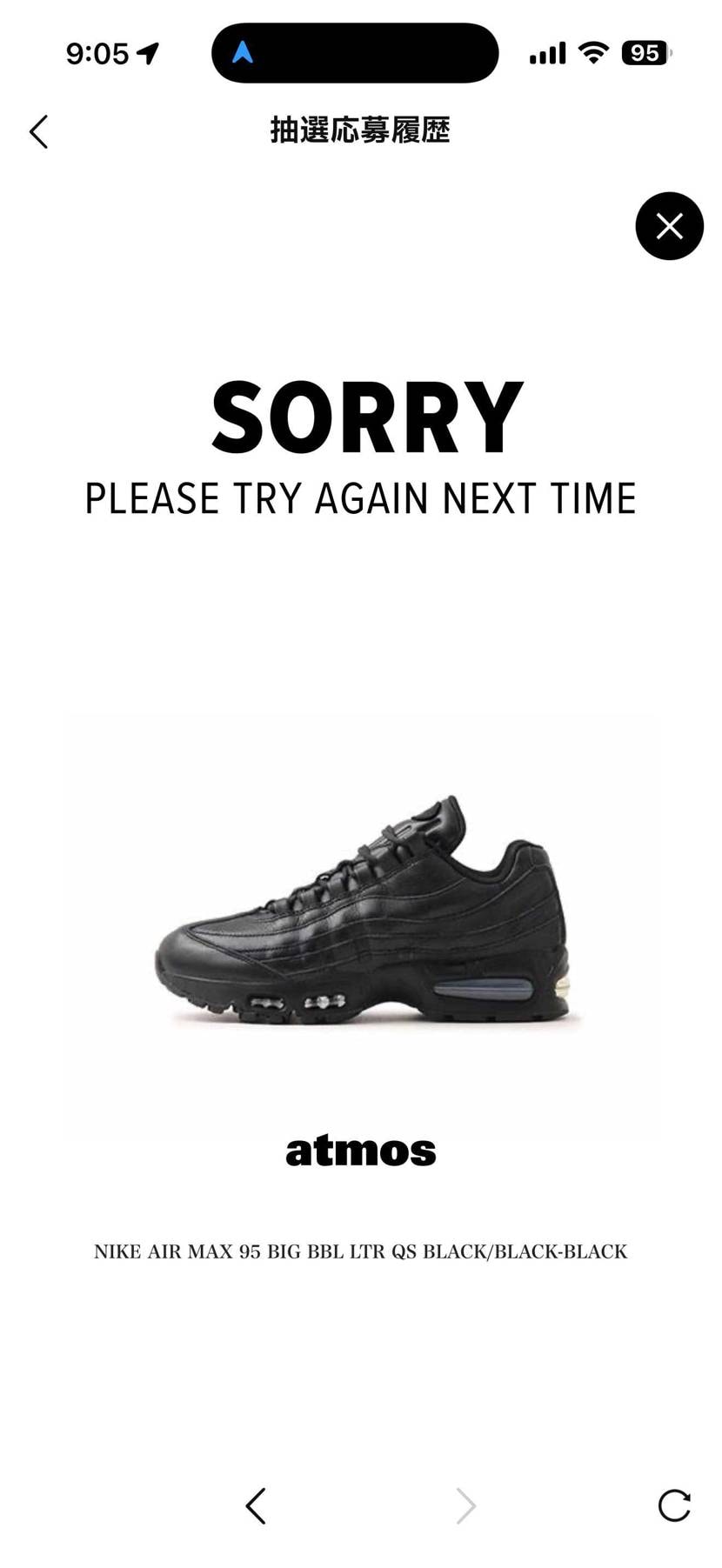The image size is (722, 1568).
Task: Close the SORRY lottery result popup
Action: (x=669, y=226)
